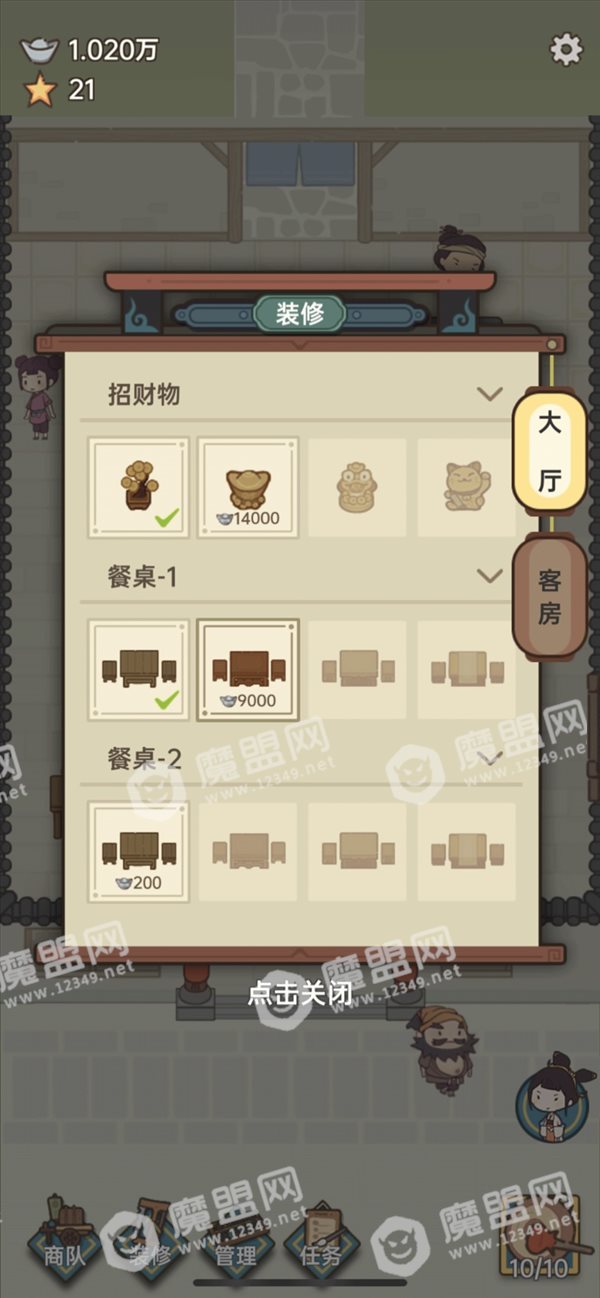Screen dimensions: 600x1298
Task: Buy the 200 dining table in 餐桌-2
Action: click(x=138, y=852)
